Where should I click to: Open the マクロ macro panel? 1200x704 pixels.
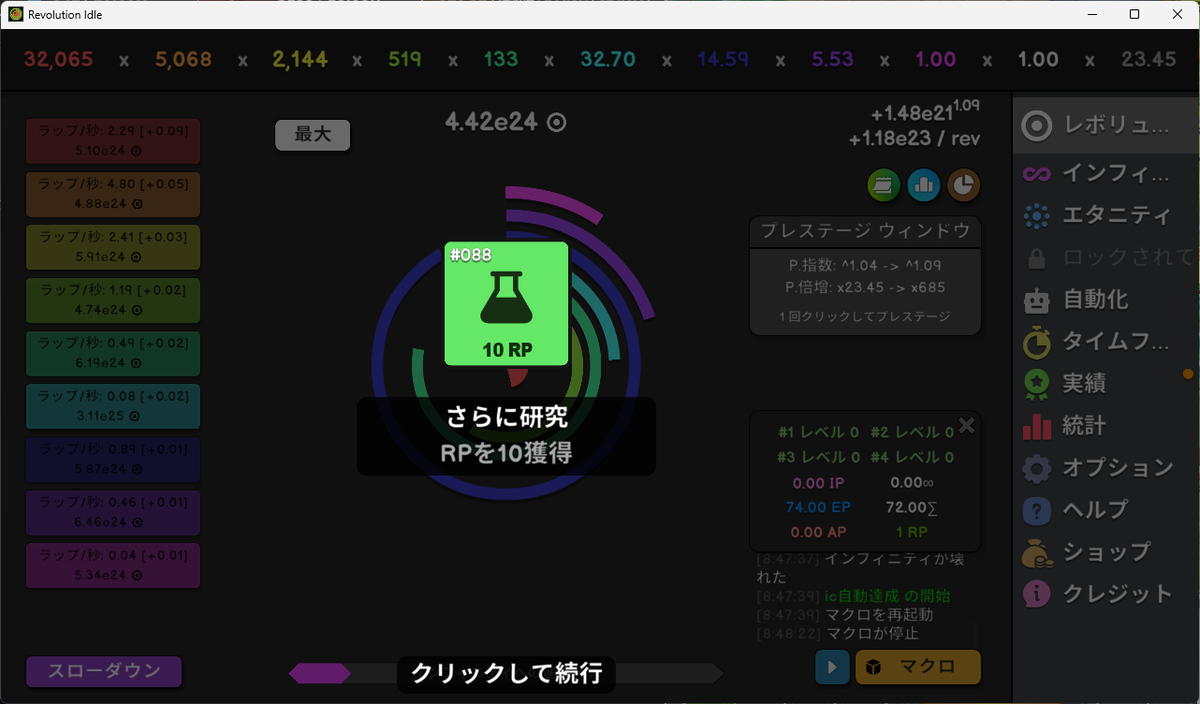pos(918,667)
